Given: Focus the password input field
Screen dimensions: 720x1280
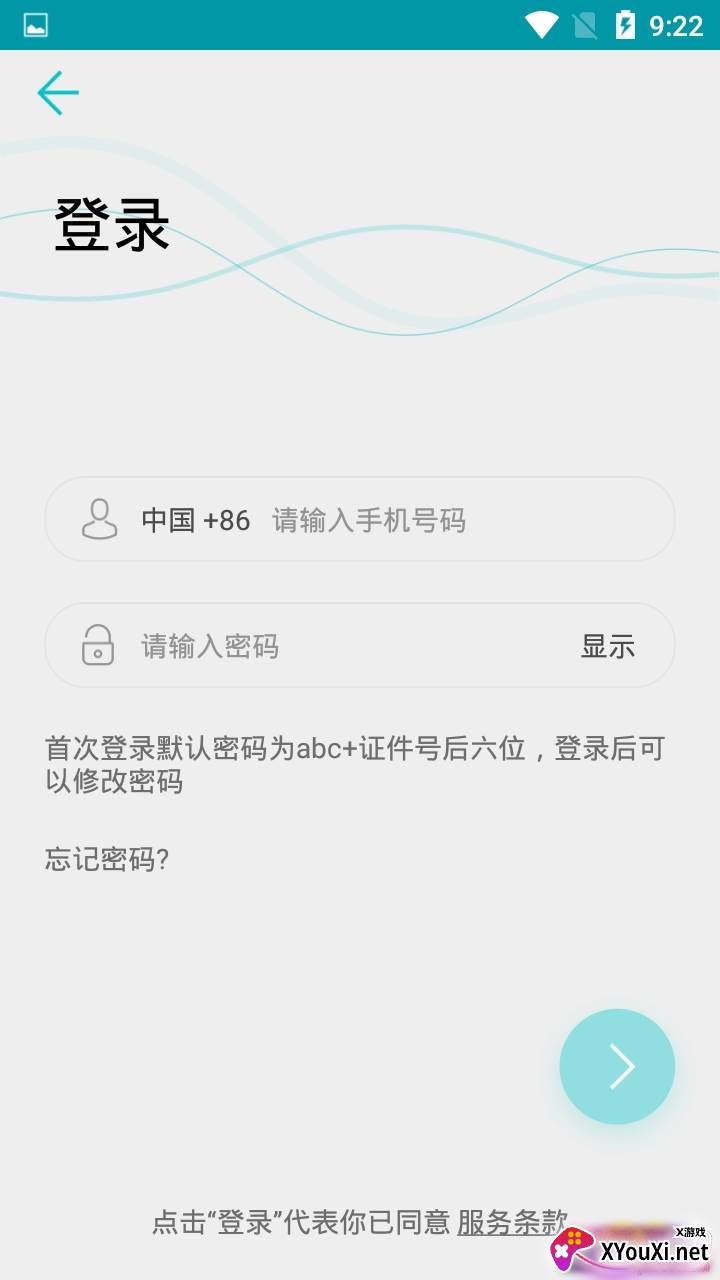Looking at the screenshot, I should point(340,646).
